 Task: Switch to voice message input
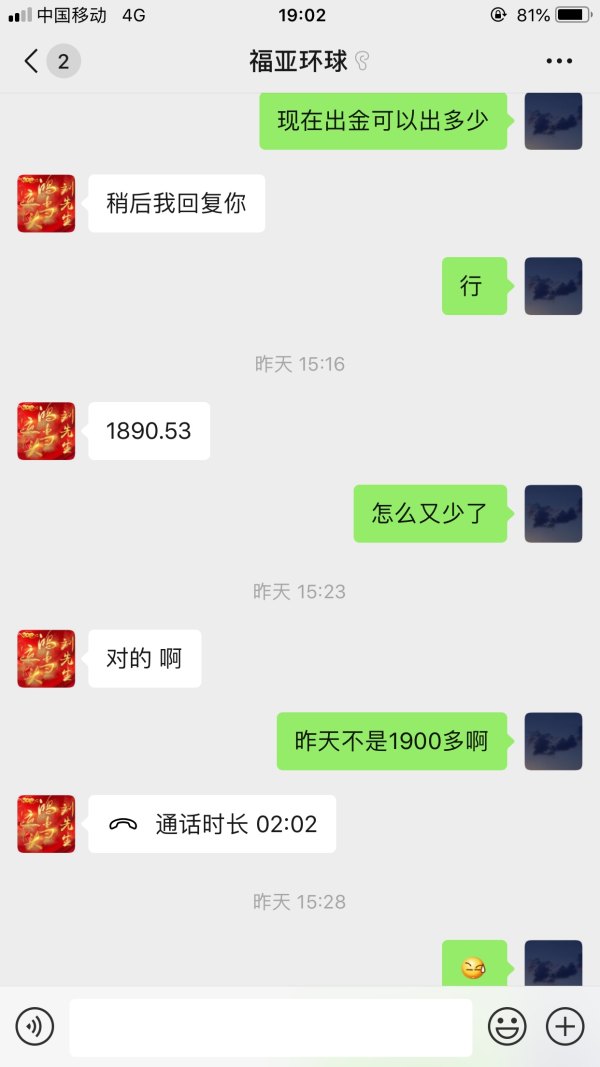coord(35,1026)
